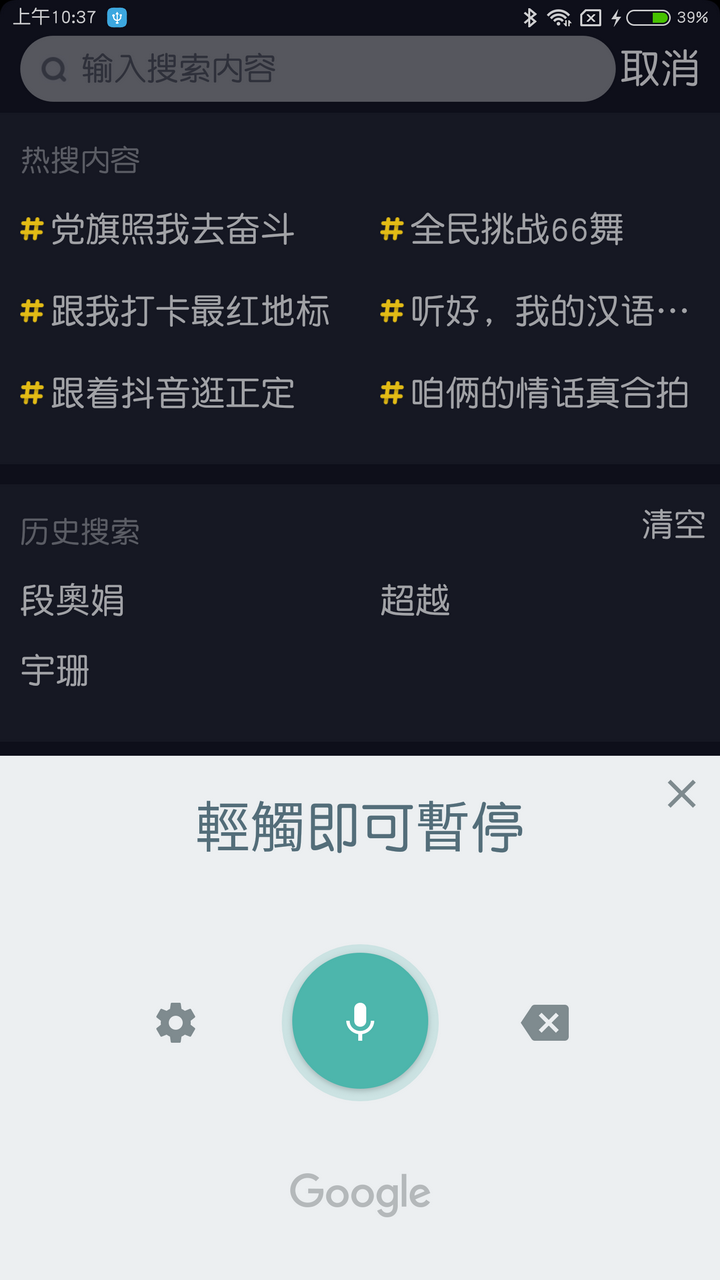Open hot topic 跟我打卡最红地标

[x=175, y=311]
